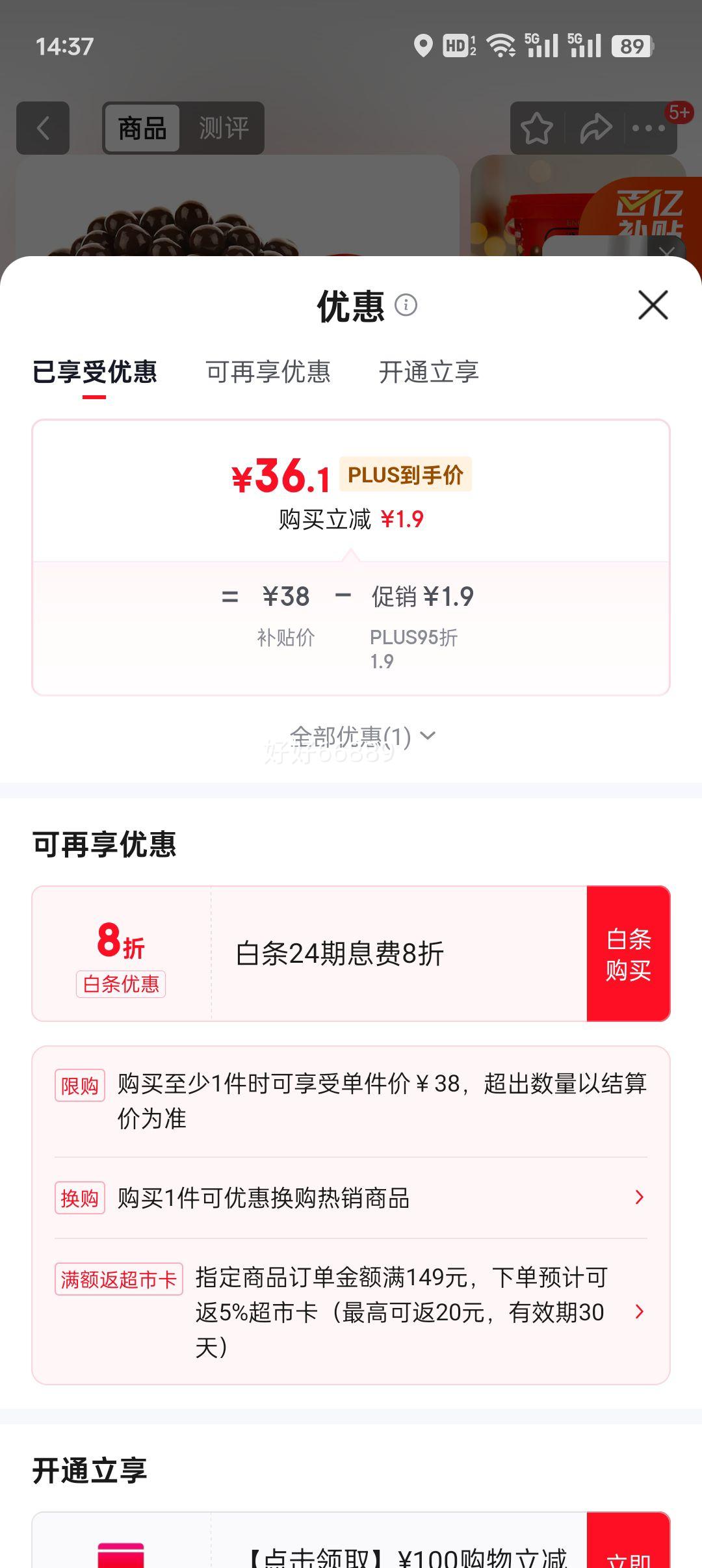The height and width of the screenshot is (1568, 702).
Task: Click the back arrow at top left
Action: (x=43, y=128)
